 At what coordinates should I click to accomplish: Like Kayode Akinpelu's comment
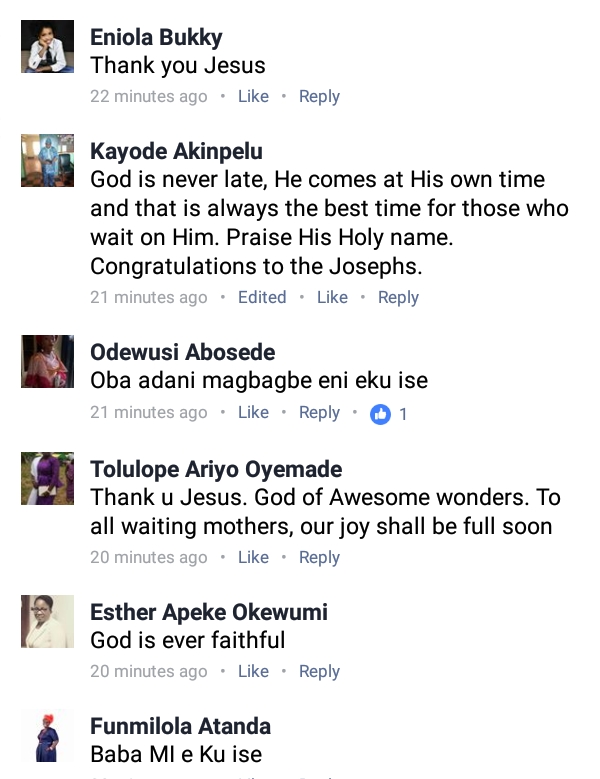coord(332,298)
